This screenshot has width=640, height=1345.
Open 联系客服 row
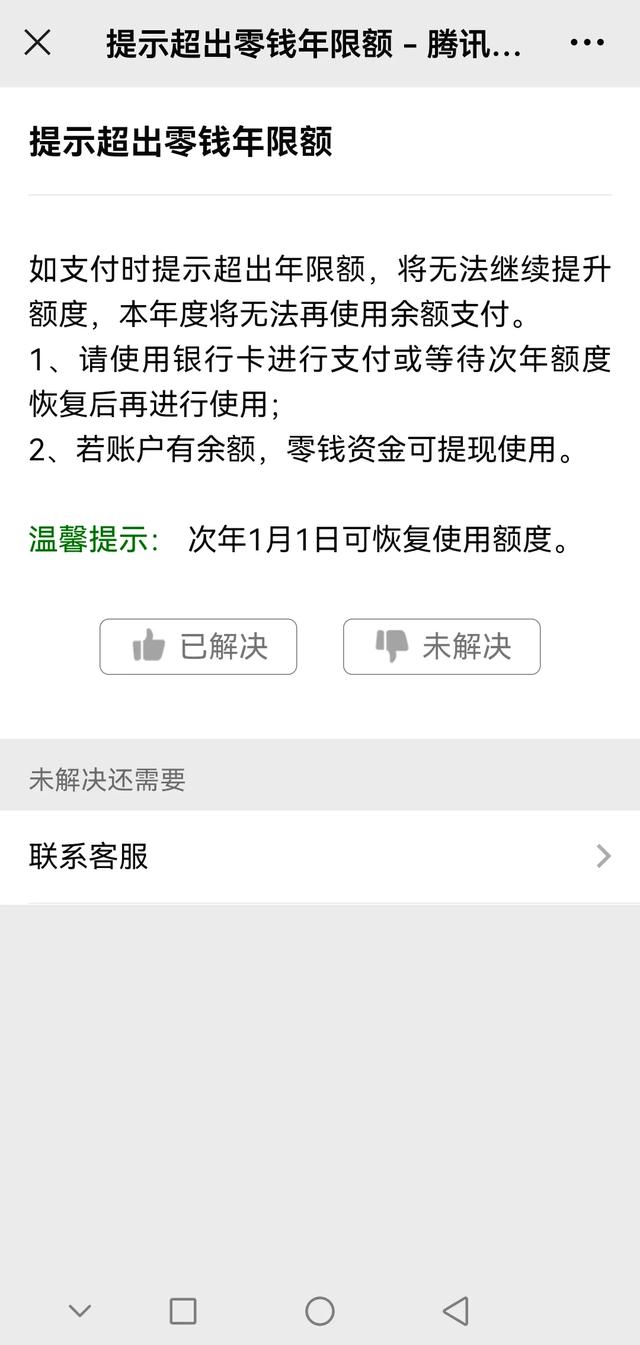pos(320,857)
